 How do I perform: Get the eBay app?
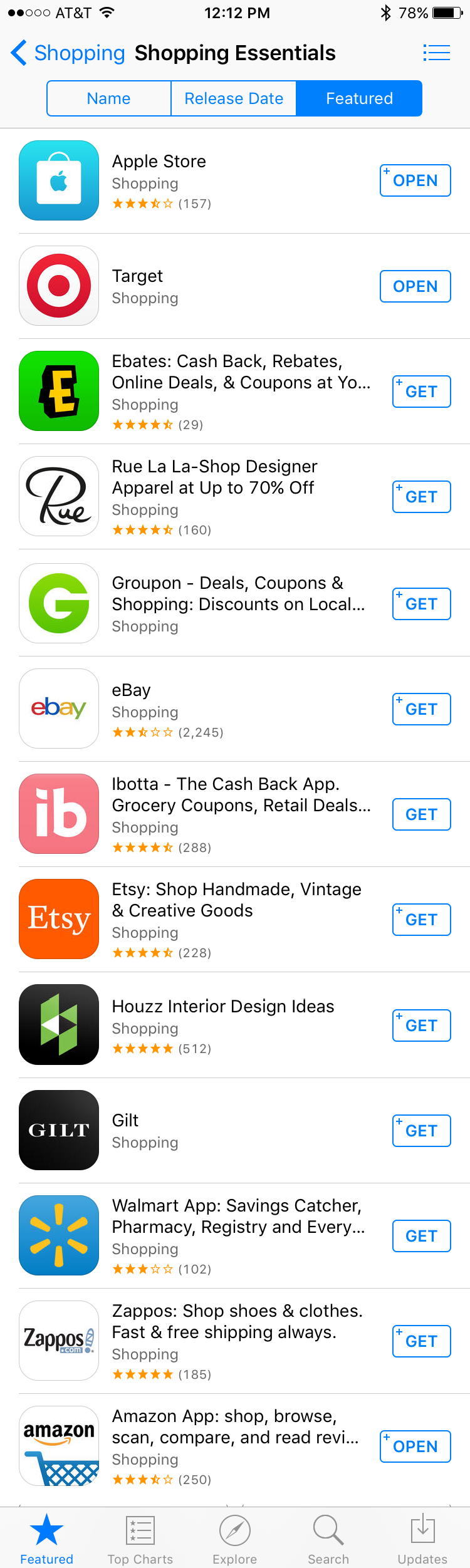[421, 709]
